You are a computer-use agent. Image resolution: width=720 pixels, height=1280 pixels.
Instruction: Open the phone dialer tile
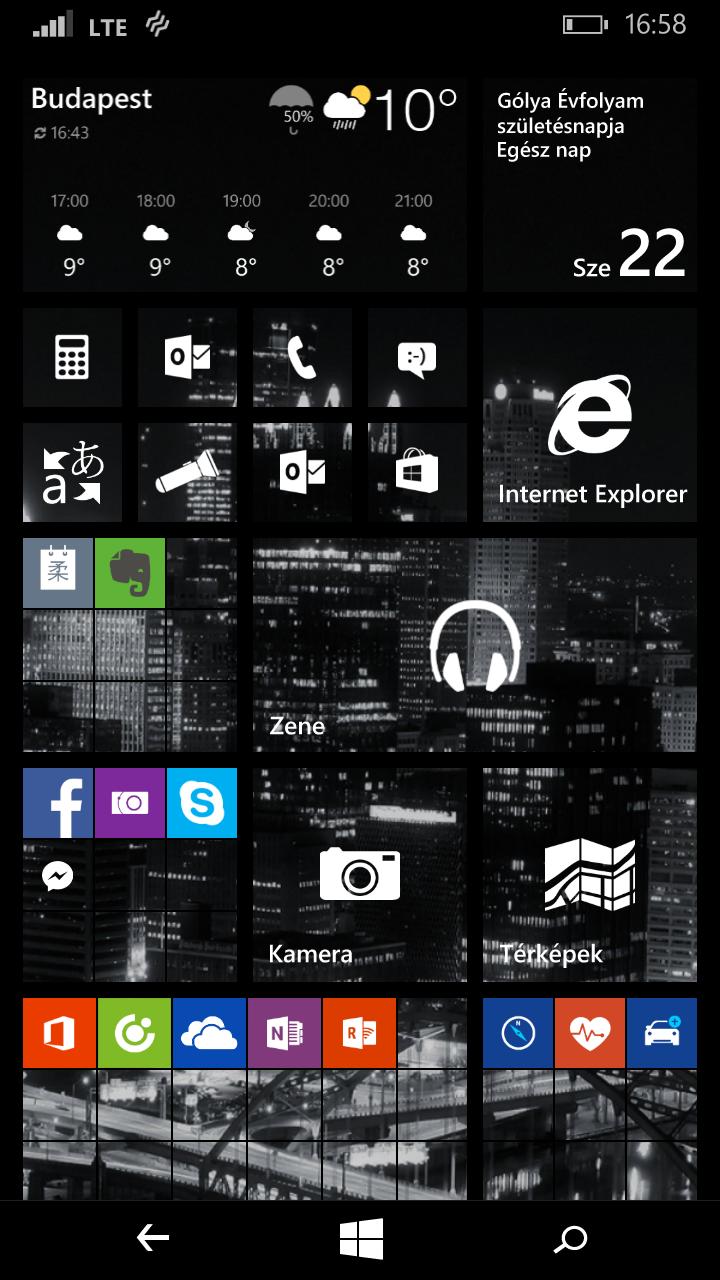tap(302, 357)
